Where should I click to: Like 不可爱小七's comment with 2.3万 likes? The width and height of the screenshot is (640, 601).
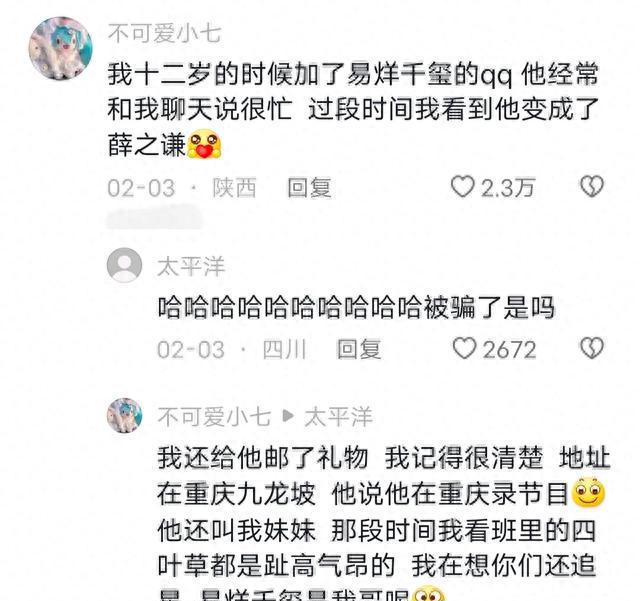(462, 187)
